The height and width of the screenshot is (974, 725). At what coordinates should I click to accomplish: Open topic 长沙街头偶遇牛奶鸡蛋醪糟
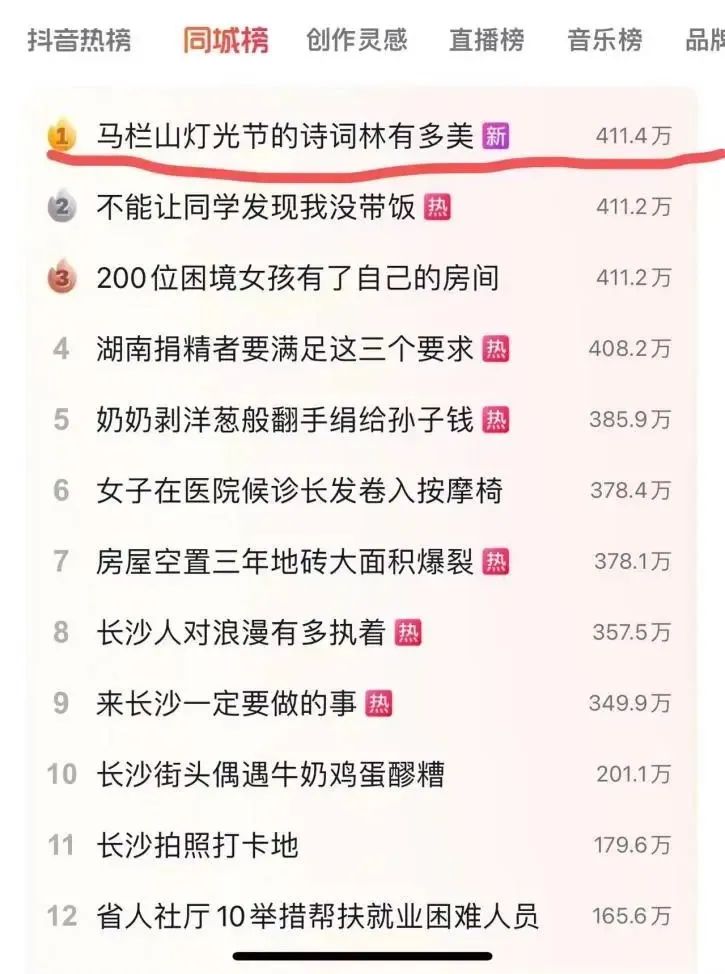(270, 774)
